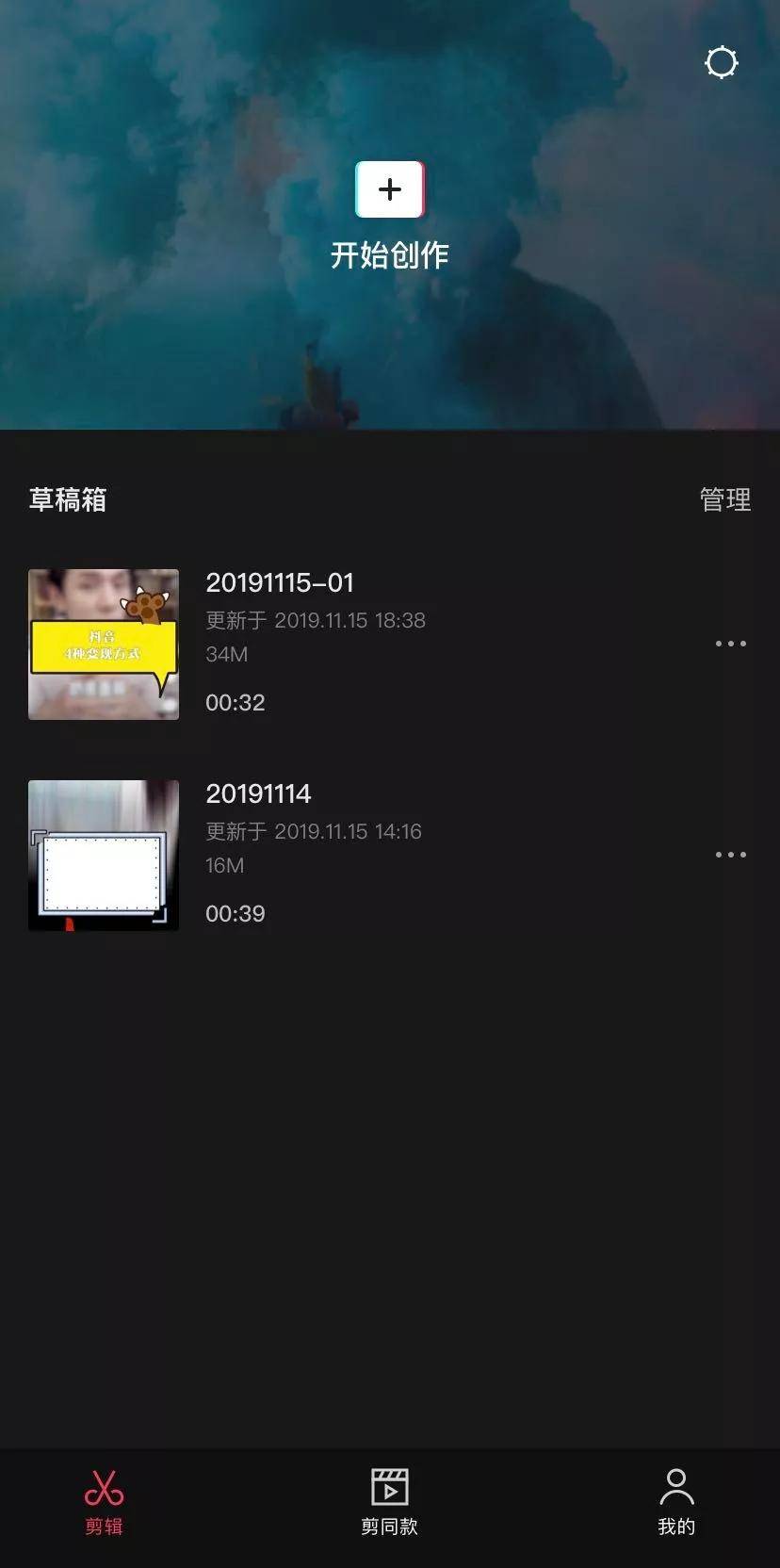The height and width of the screenshot is (1568, 780).
Task: Go to the 我的 profile tab
Action: 675,1502
